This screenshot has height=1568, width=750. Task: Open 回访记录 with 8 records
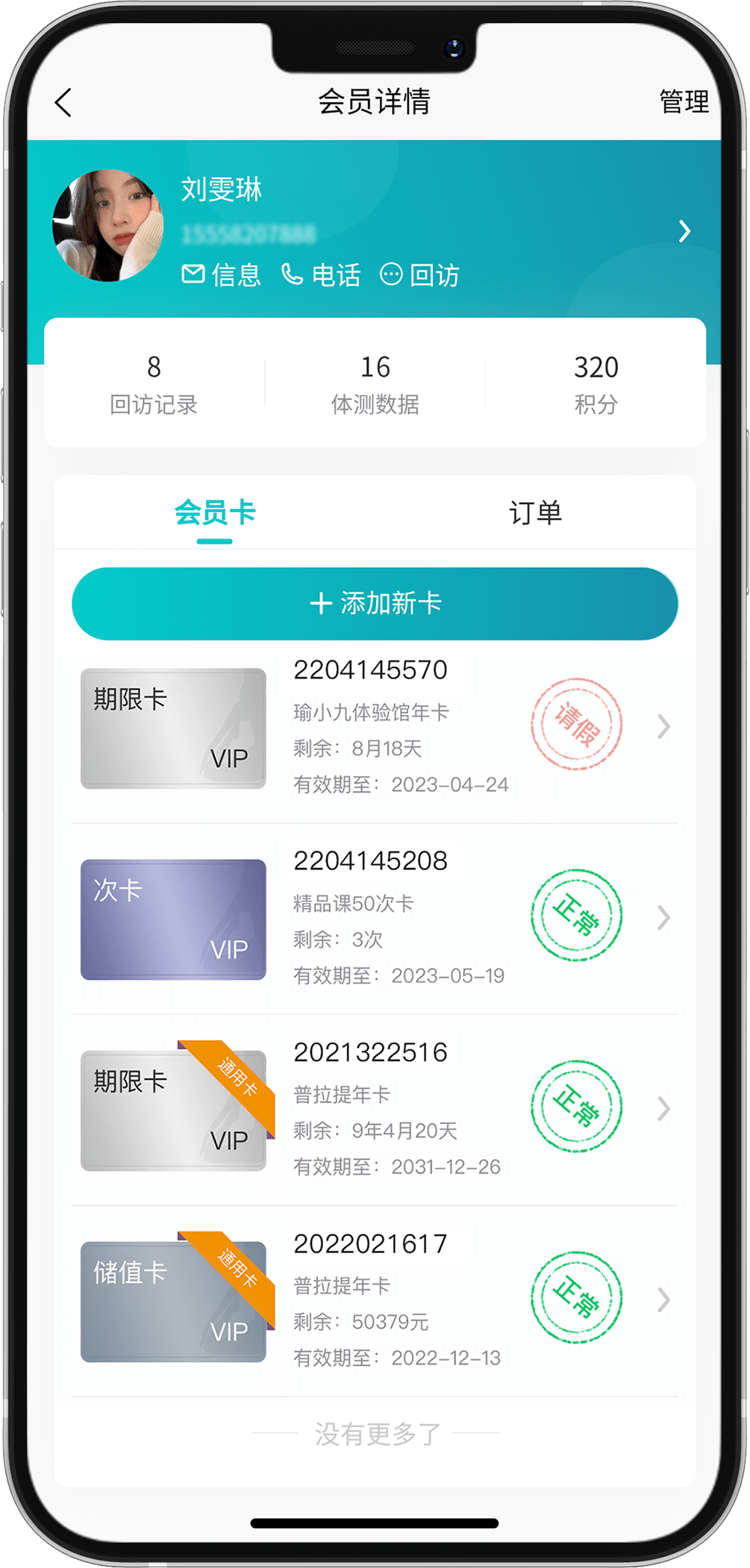[x=154, y=384]
